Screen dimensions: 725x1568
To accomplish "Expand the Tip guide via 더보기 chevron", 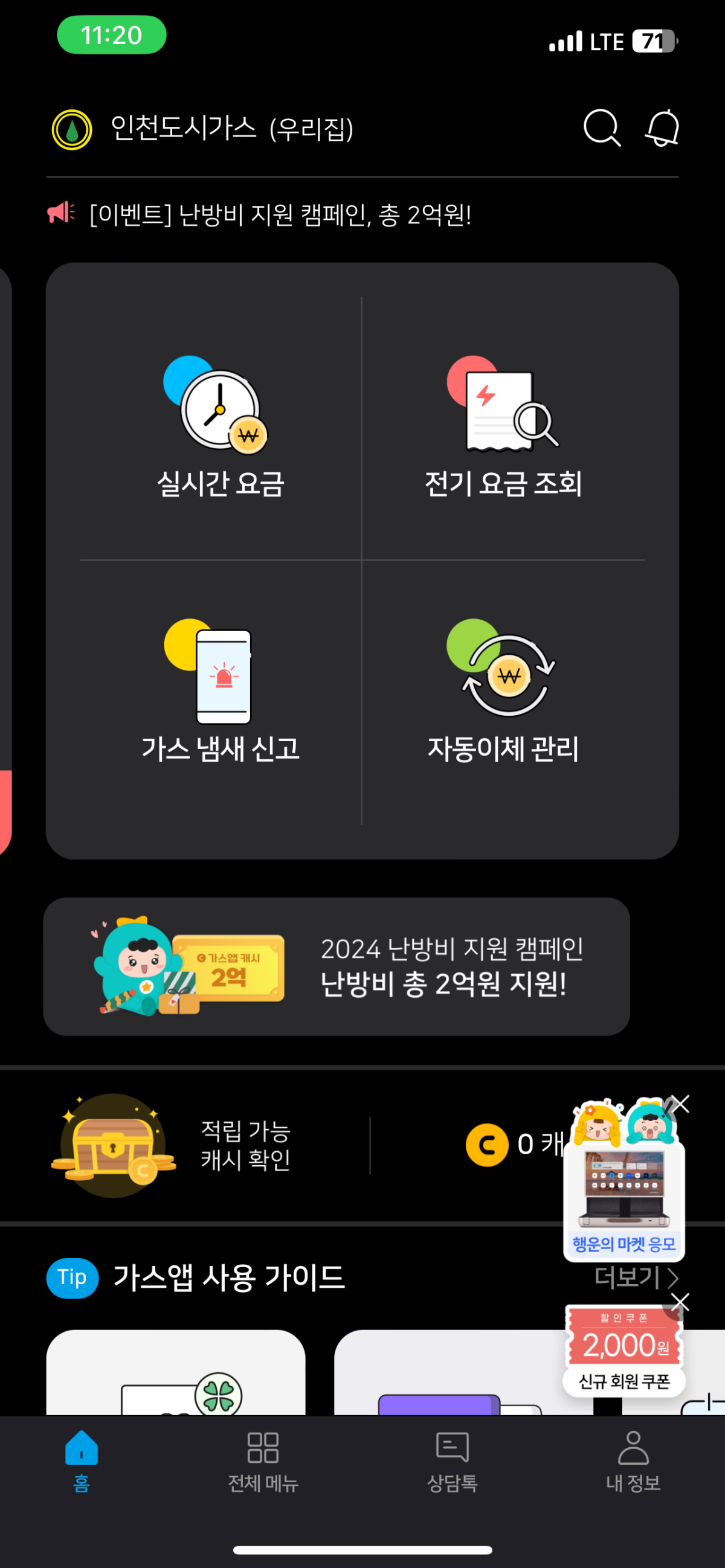I will pos(634,1278).
